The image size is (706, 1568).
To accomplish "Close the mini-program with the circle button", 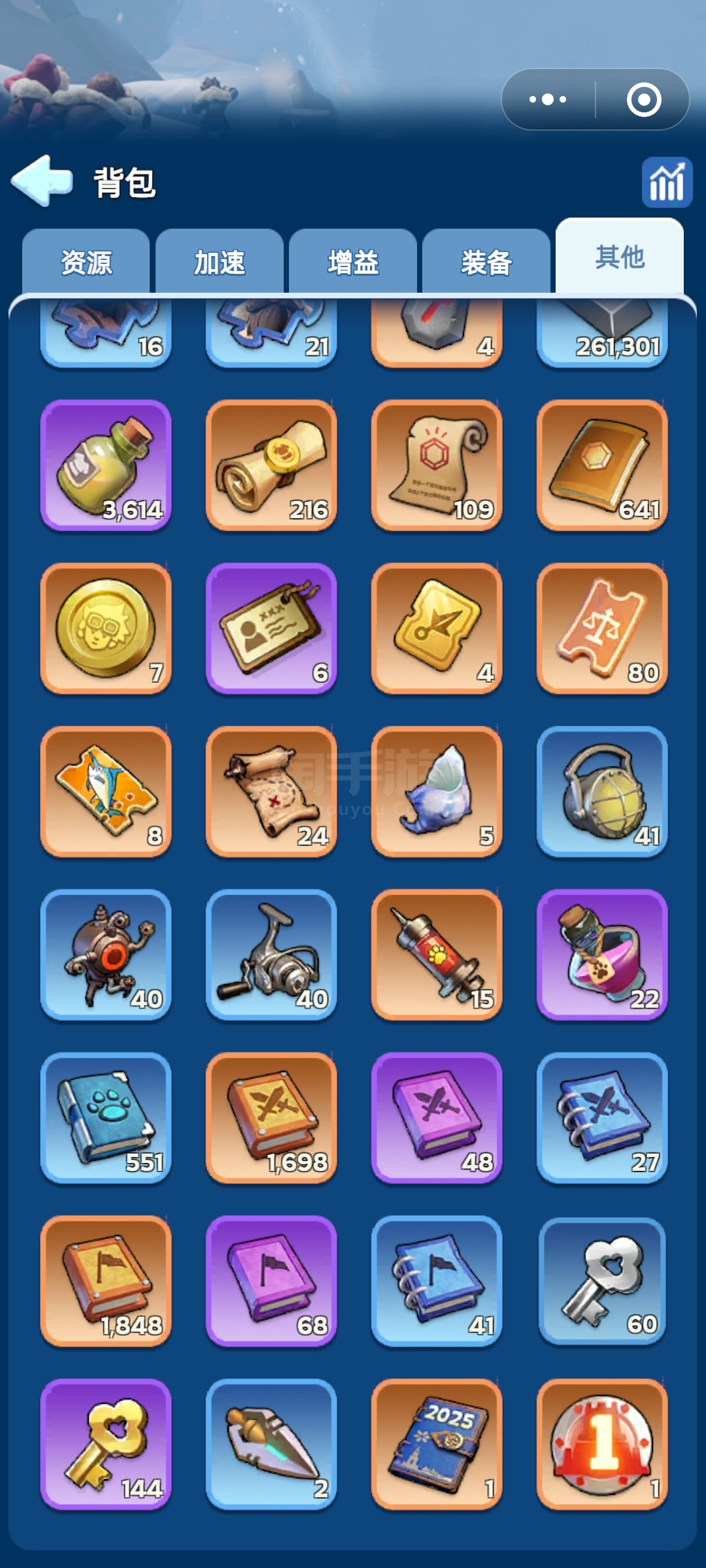I will tap(643, 99).
